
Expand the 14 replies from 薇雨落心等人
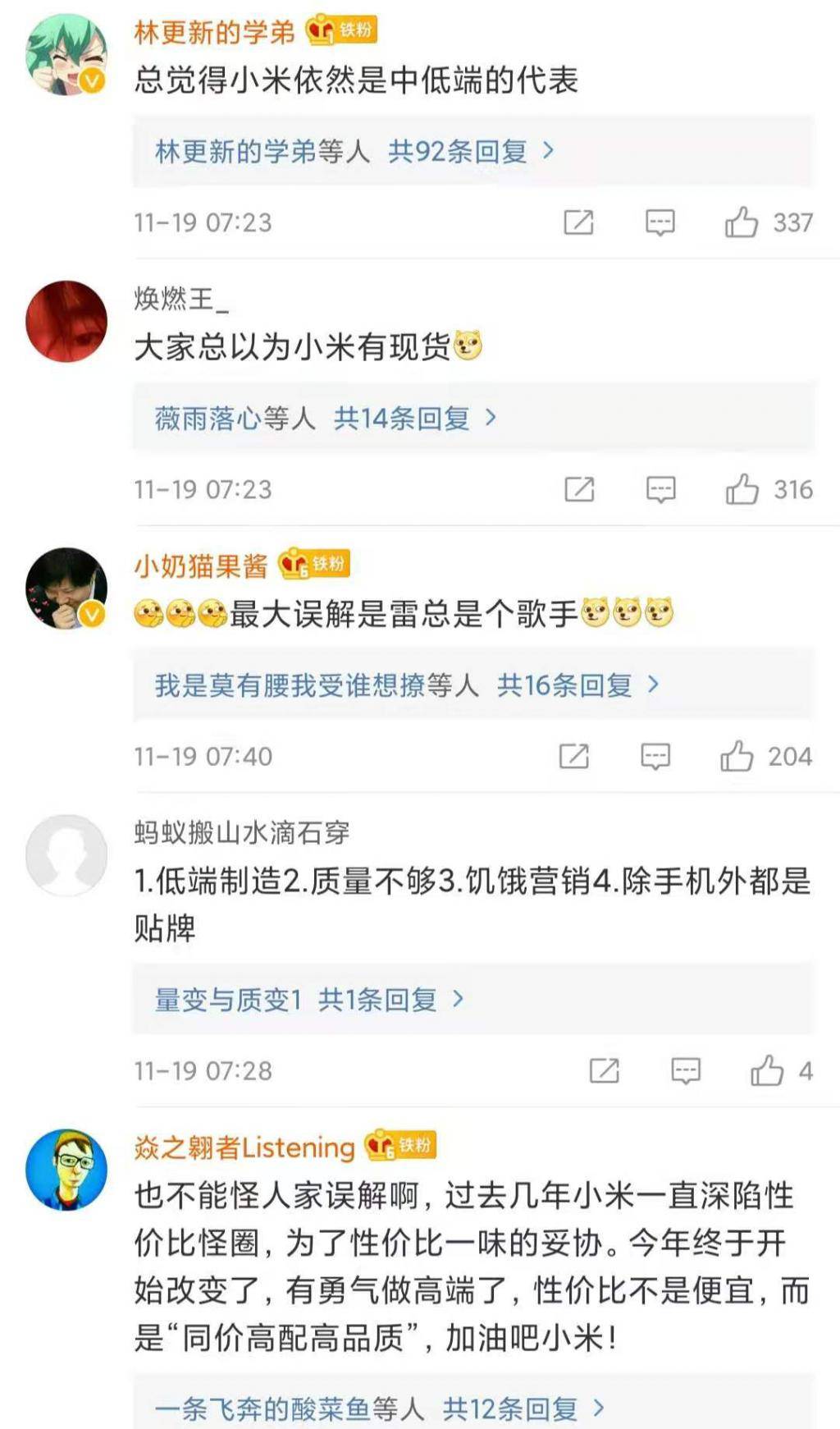point(402,419)
